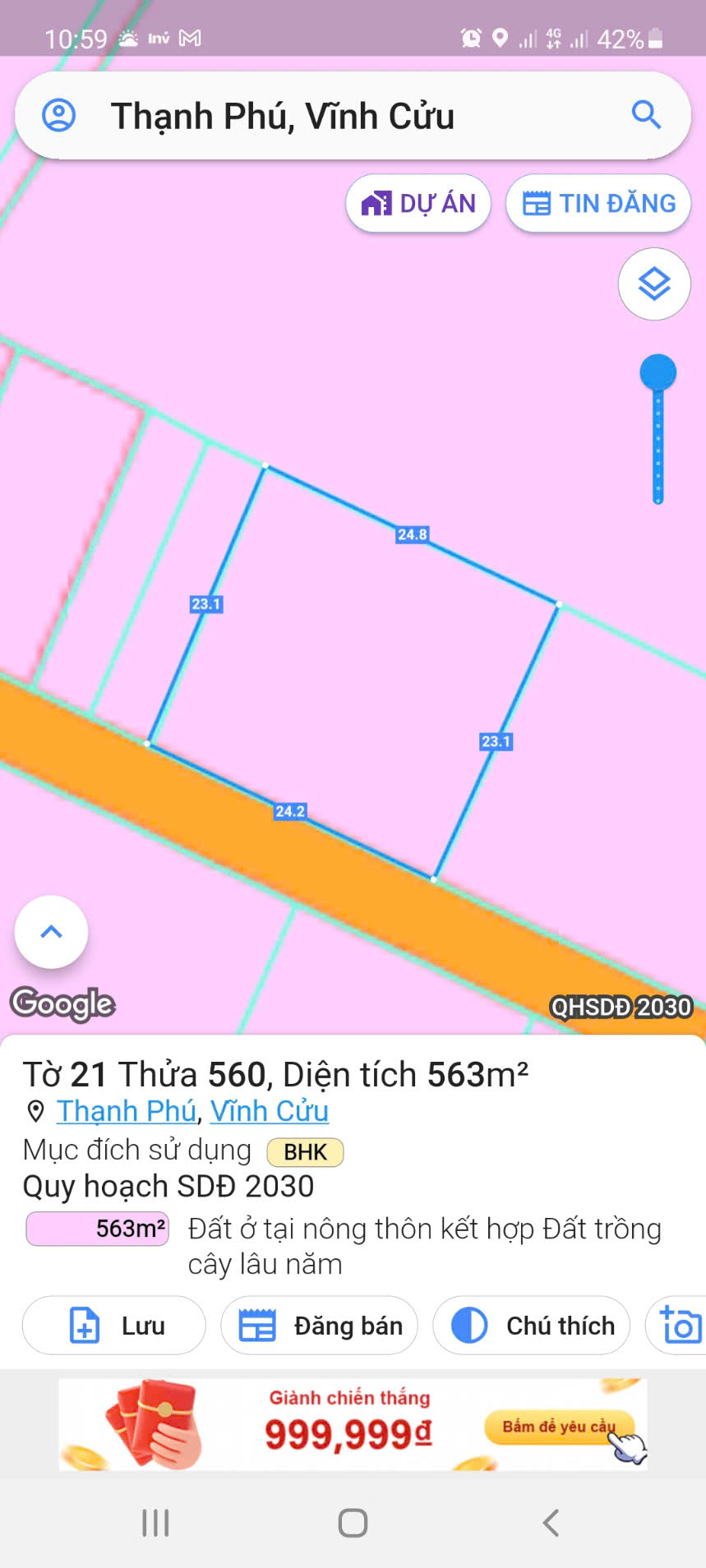This screenshot has width=706, height=1568.
Task: Tap the search magnifier icon
Action: pos(646,115)
